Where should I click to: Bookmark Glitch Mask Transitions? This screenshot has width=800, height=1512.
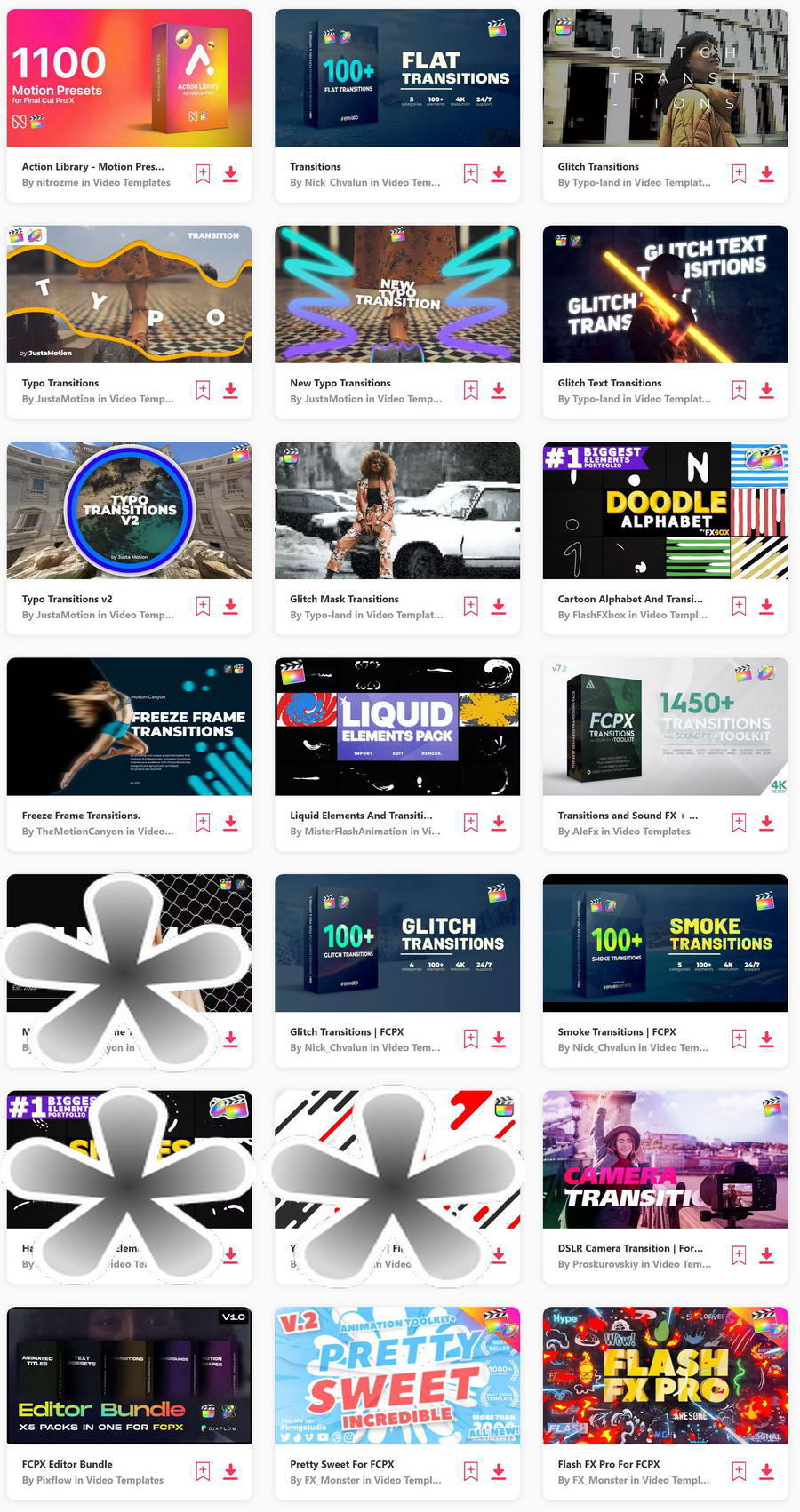[x=471, y=606]
